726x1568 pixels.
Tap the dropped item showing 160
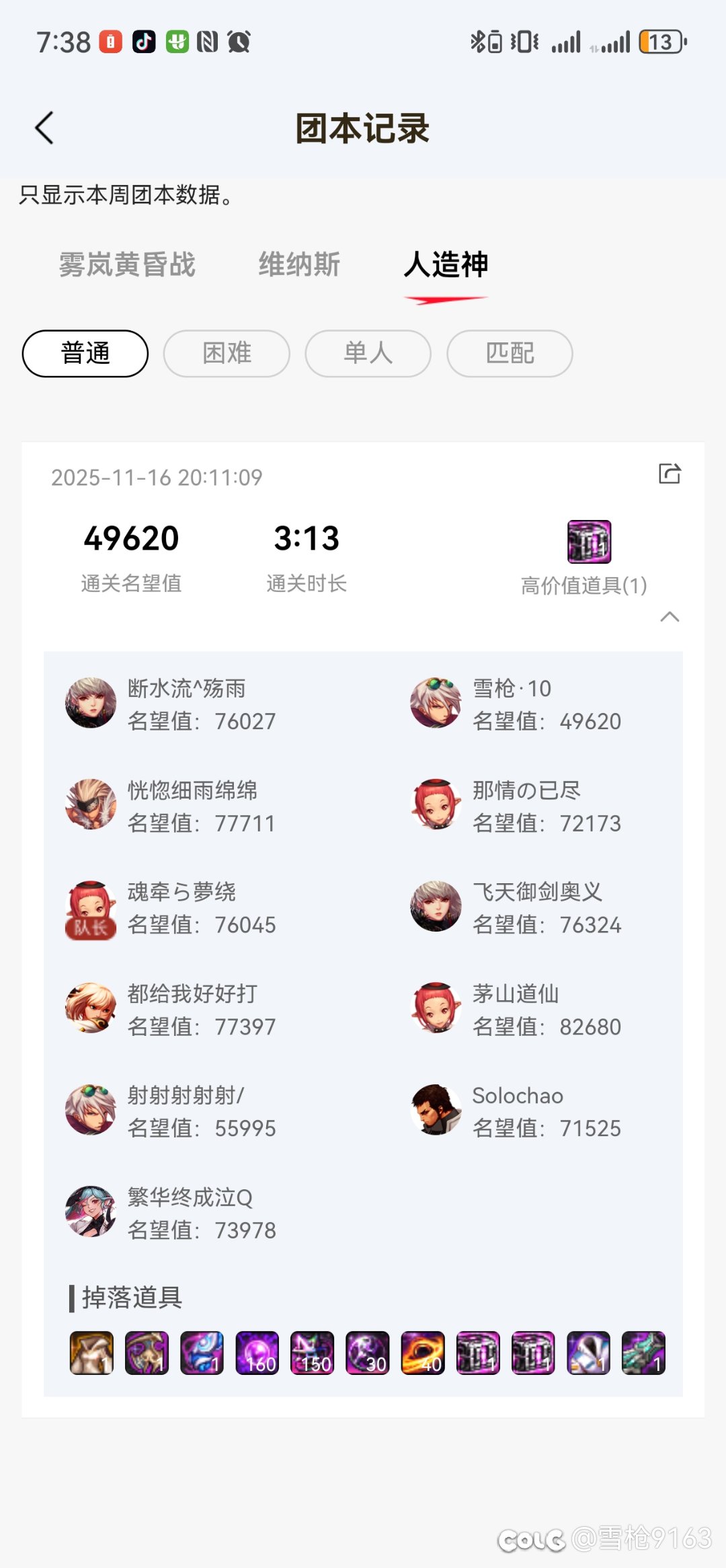[x=257, y=1353]
